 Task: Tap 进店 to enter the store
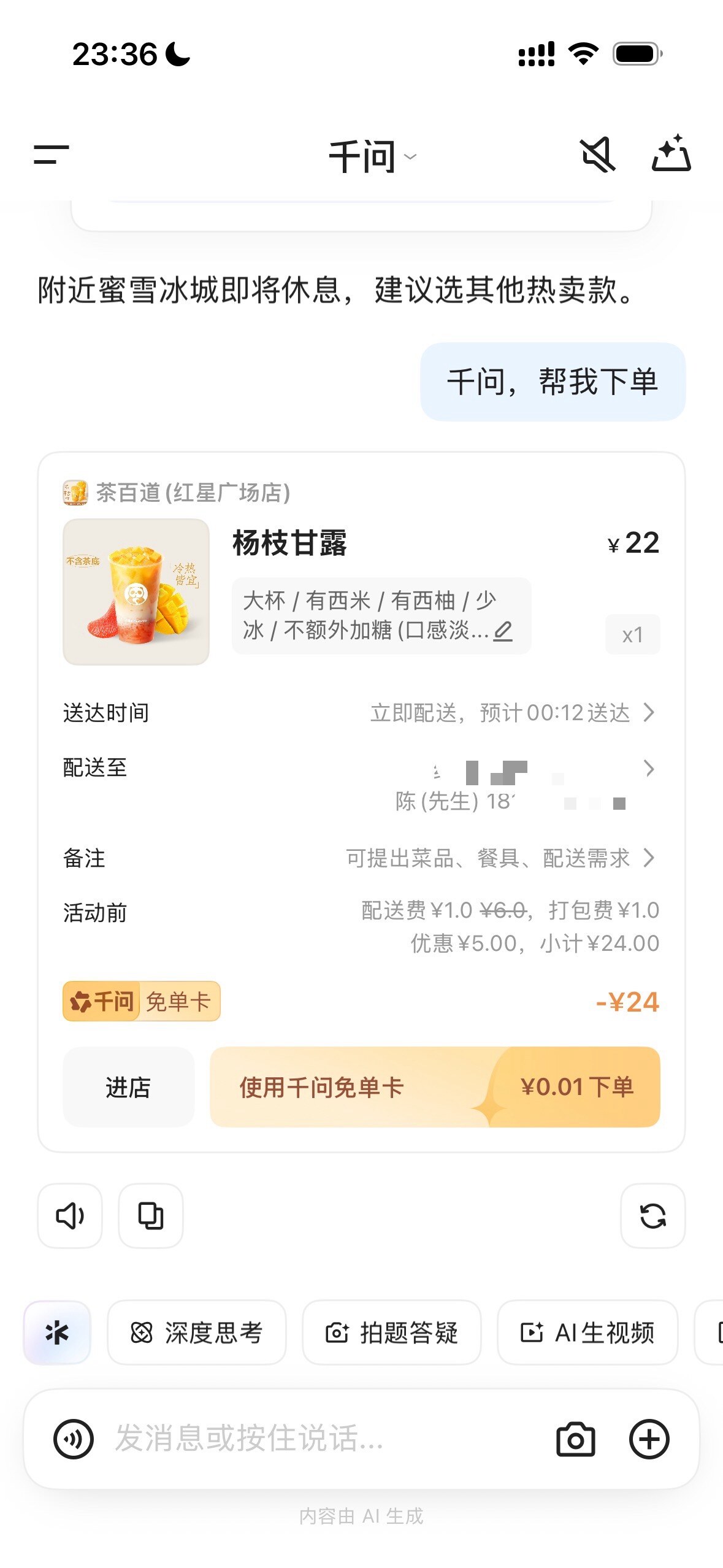pos(128,1087)
